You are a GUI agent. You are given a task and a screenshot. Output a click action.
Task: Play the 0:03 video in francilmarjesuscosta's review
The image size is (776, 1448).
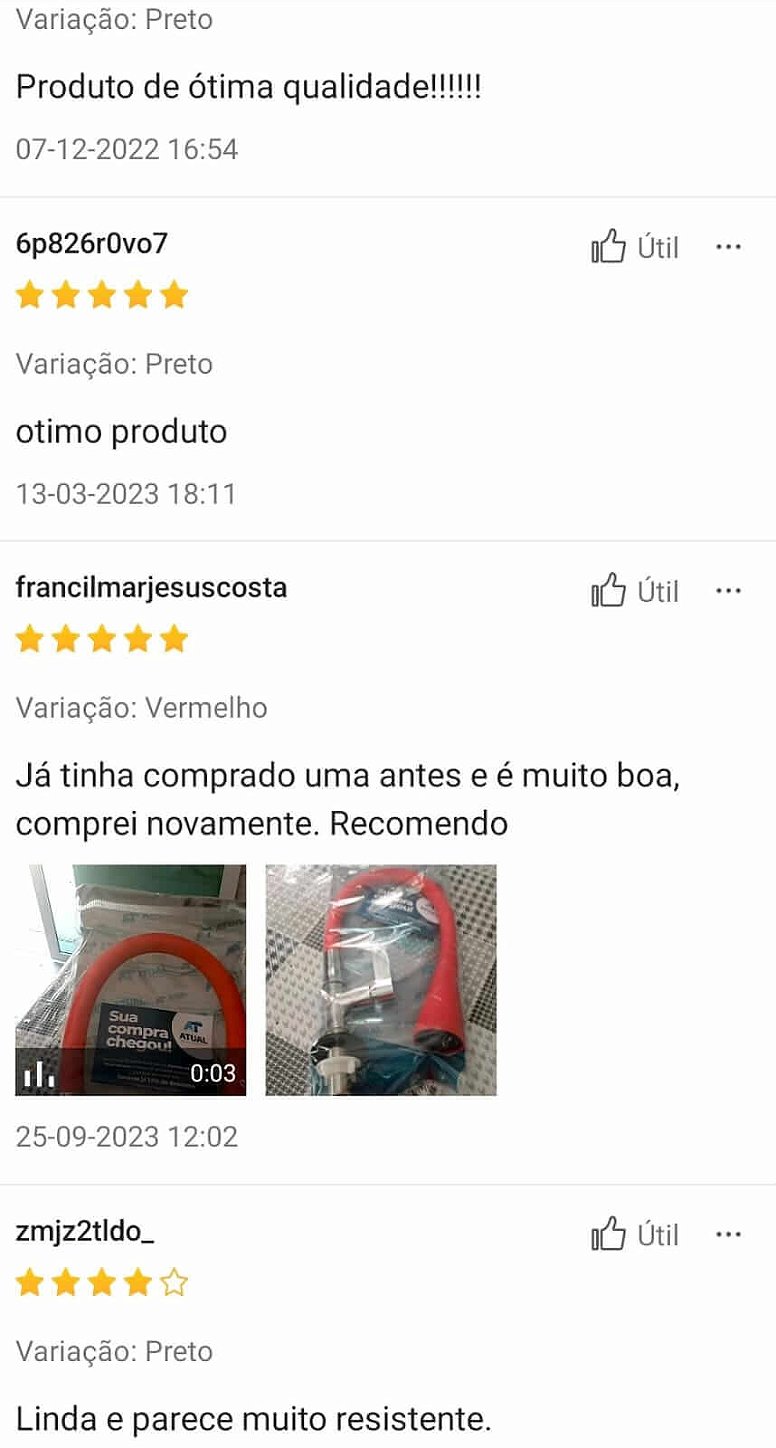131,980
